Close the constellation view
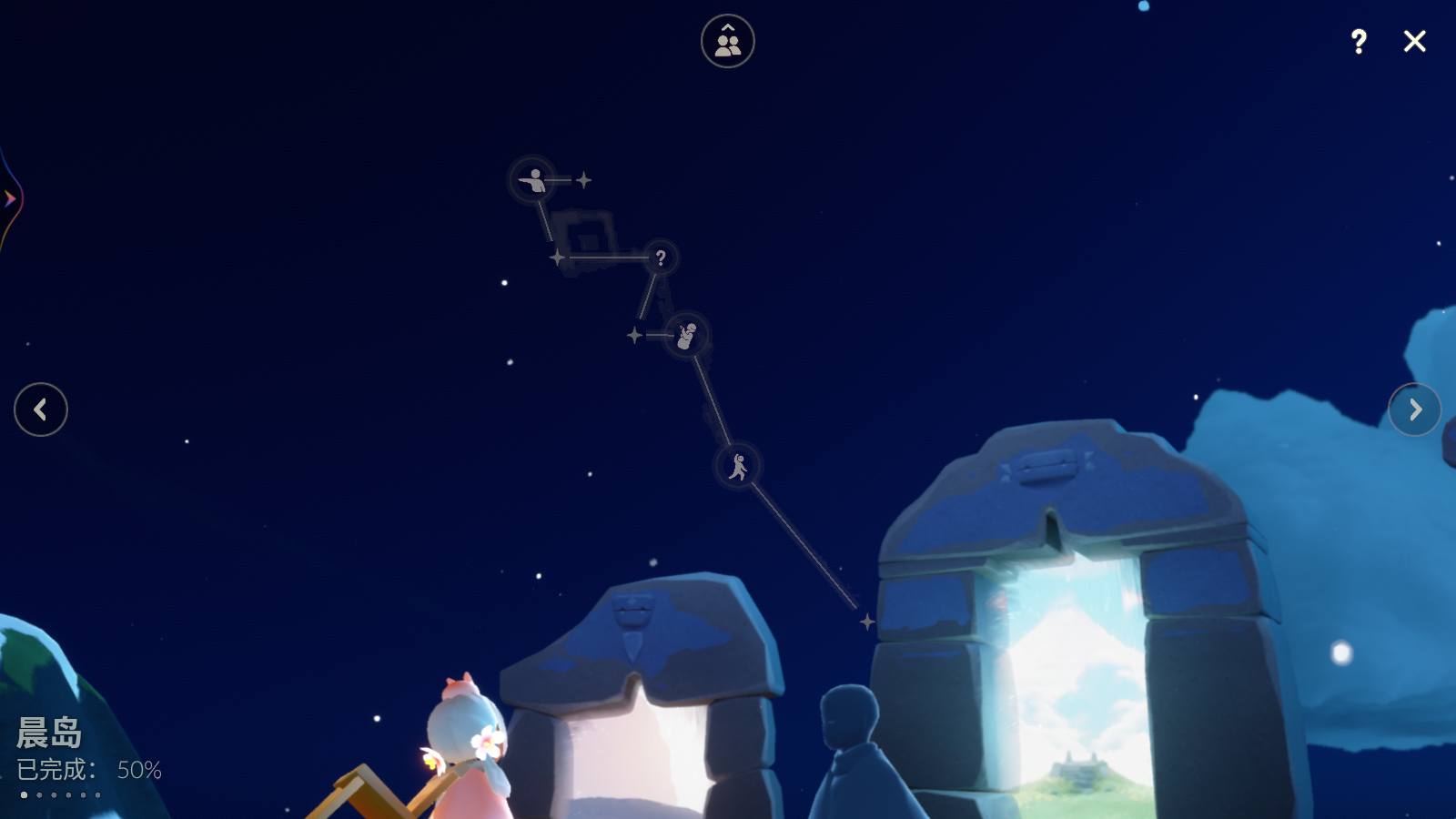 [1414, 41]
